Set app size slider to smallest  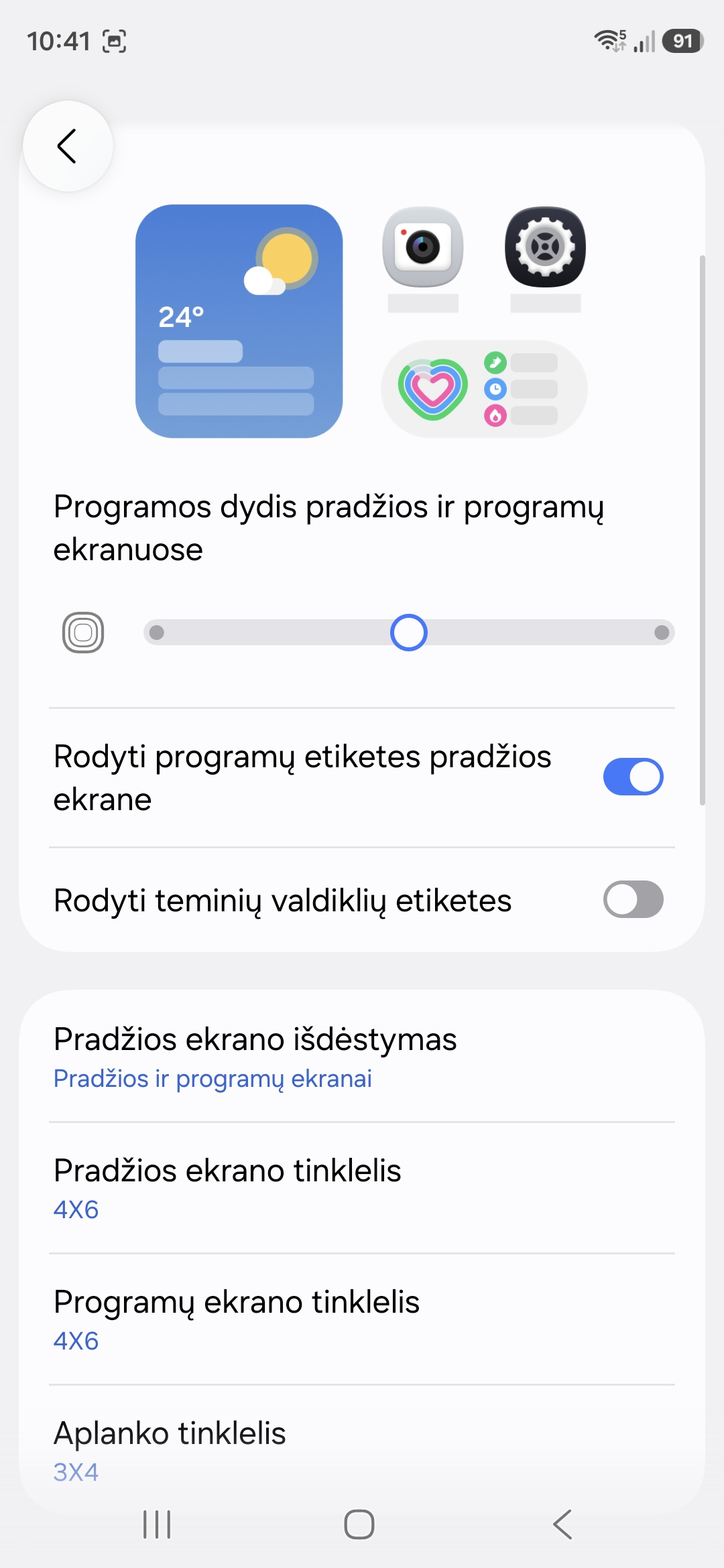tap(157, 633)
